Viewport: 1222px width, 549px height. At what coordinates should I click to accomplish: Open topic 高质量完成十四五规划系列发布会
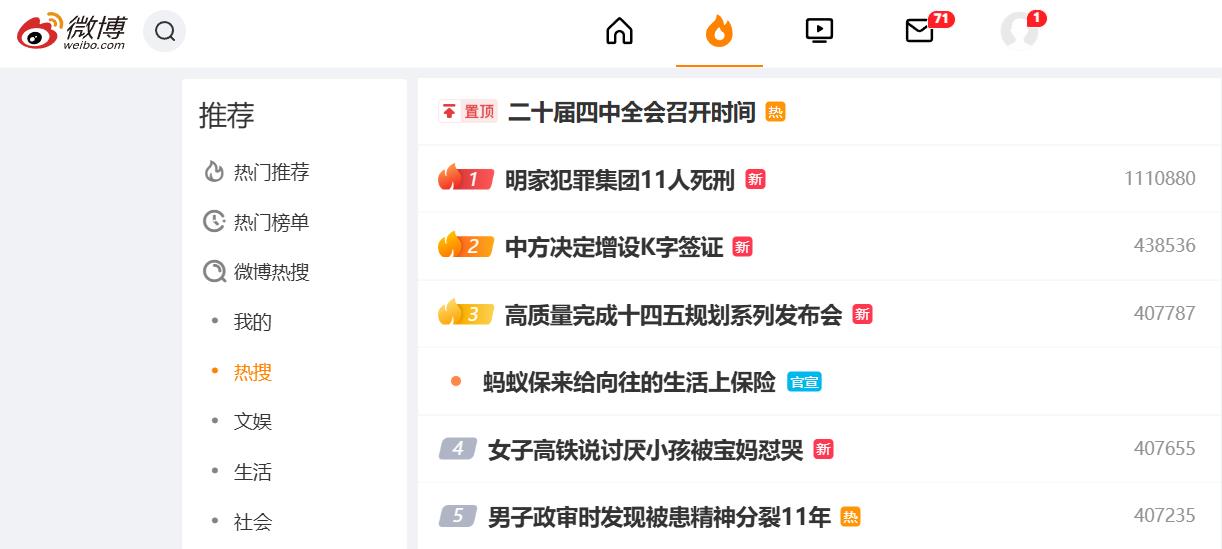pos(673,315)
